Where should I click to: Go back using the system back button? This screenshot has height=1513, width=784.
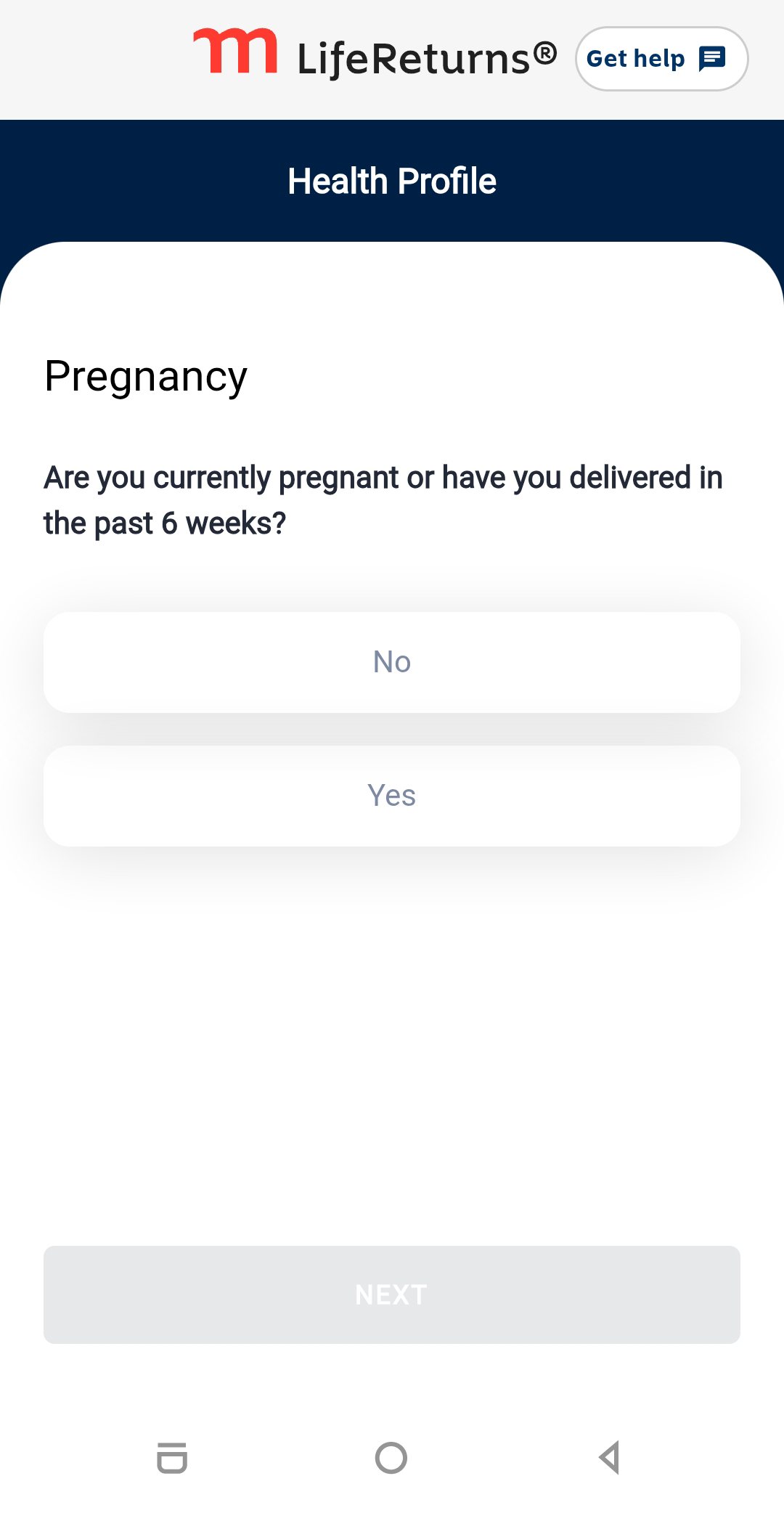[610, 1458]
